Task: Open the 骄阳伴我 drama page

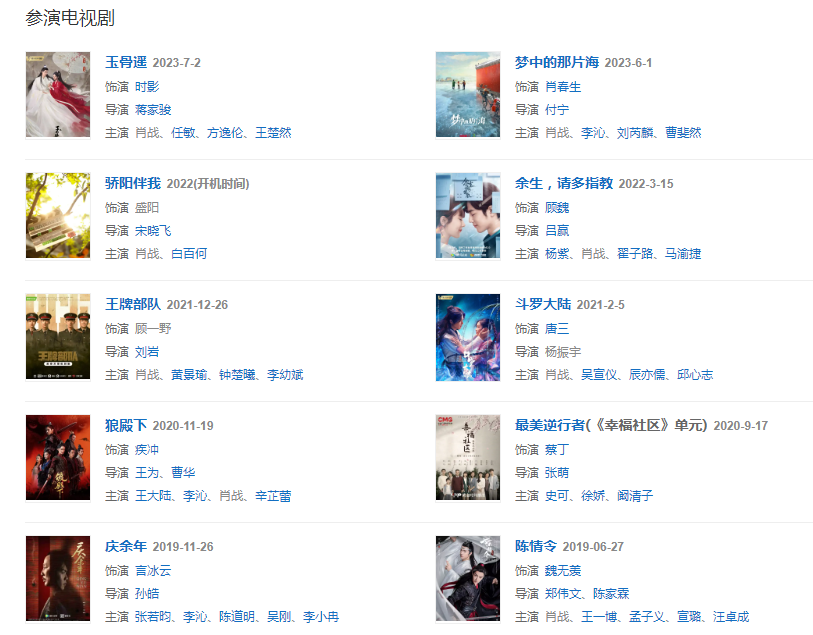Action: tap(132, 183)
